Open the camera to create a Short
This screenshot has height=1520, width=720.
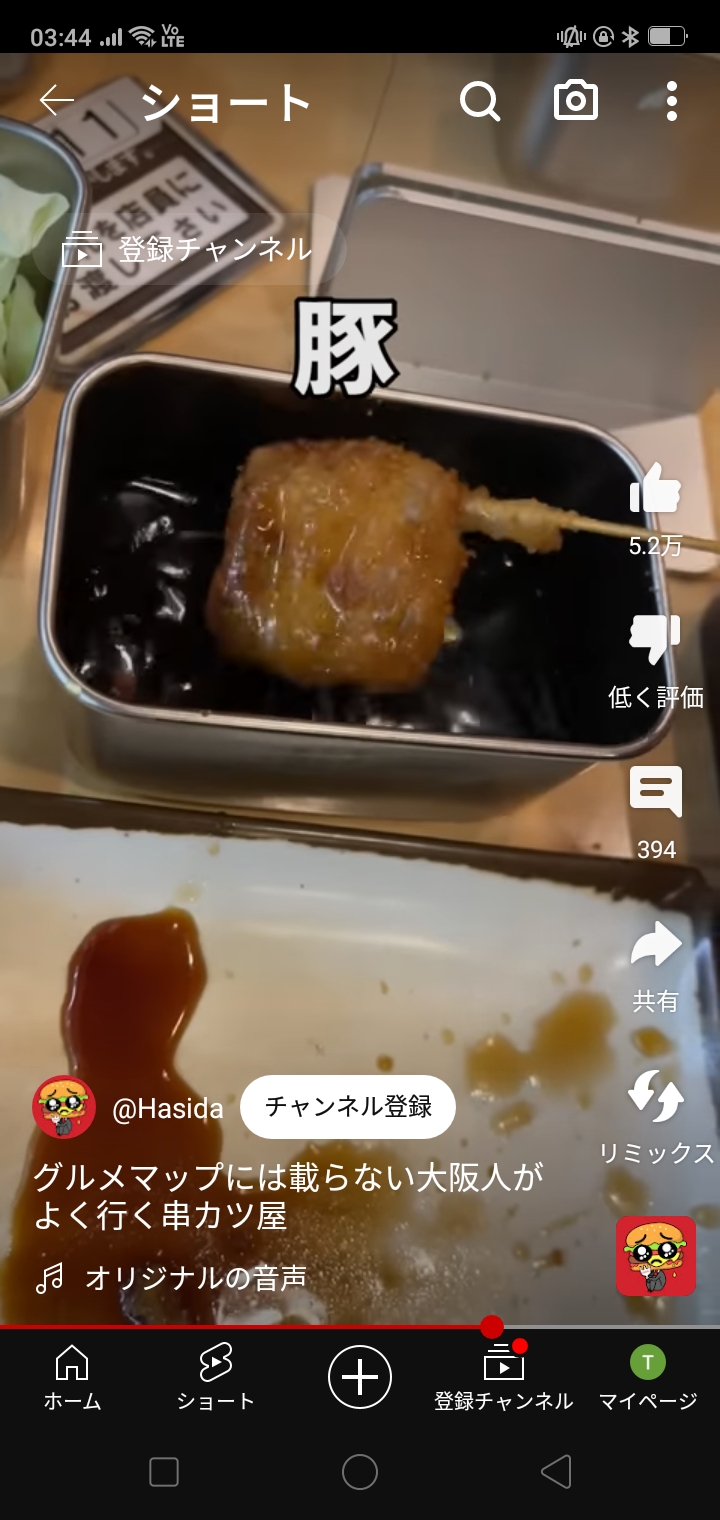(576, 101)
